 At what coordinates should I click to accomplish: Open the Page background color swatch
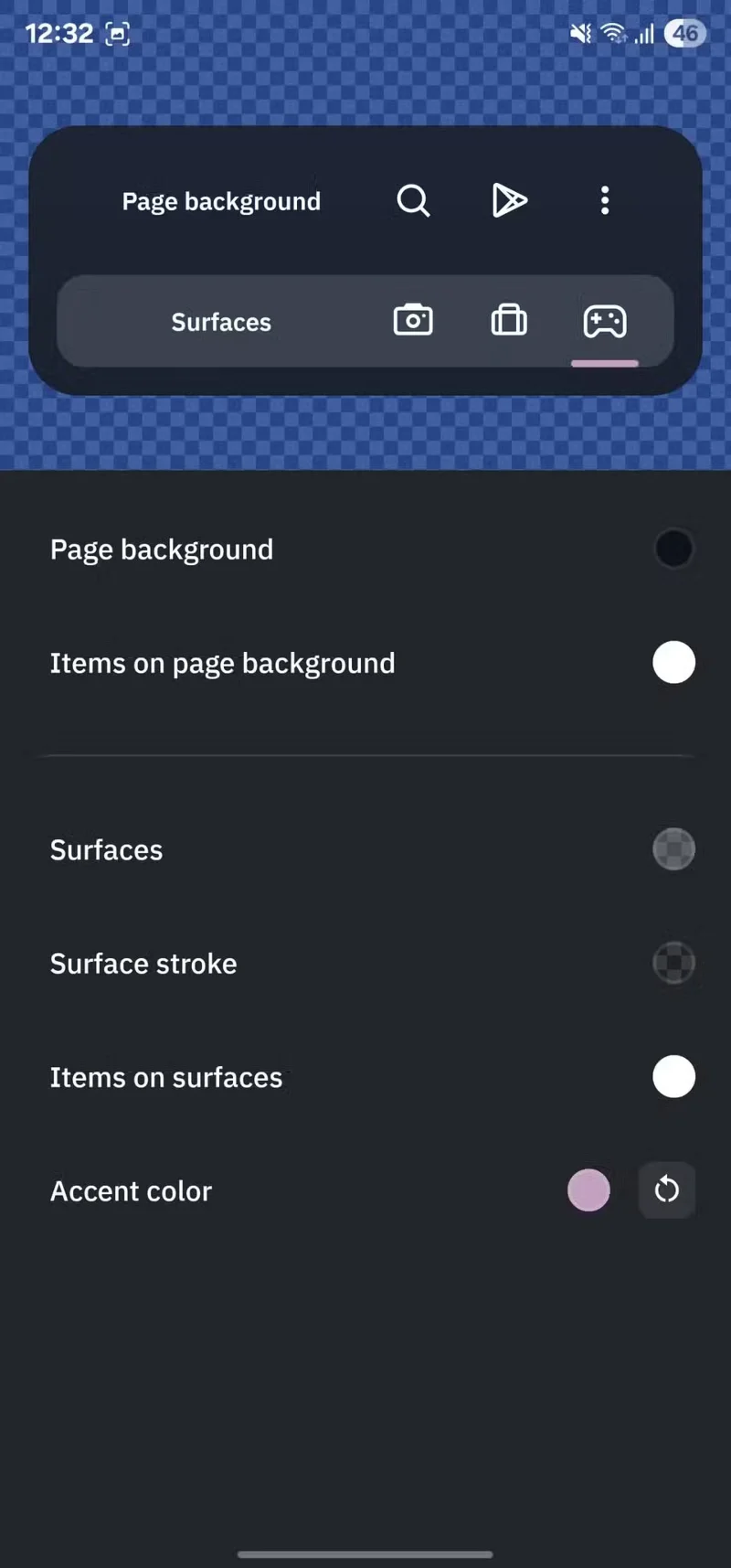674,549
